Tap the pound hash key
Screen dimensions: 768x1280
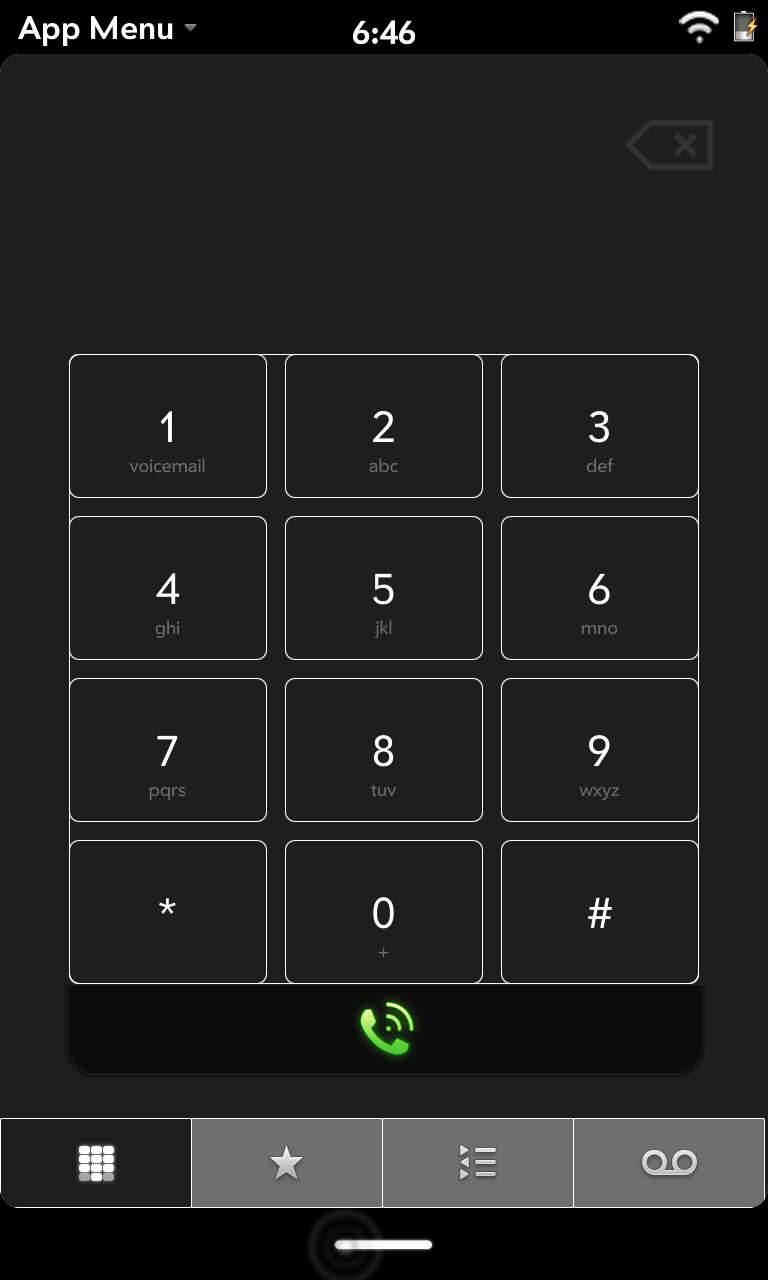tap(599, 912)
